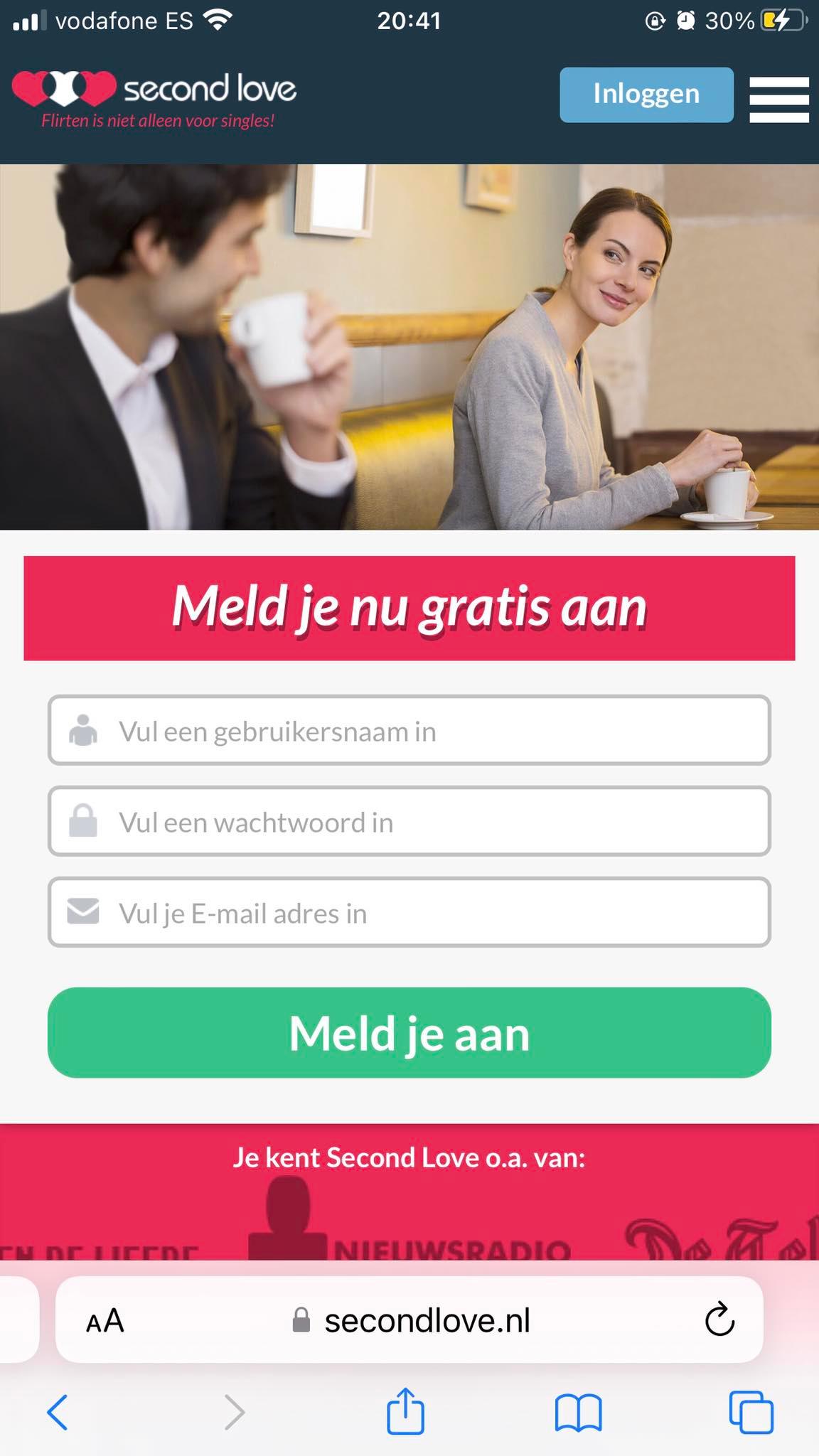Submit with the green Meld je aan button
The width and height of the screenshot is (819, 1456).
(409, 1032)
